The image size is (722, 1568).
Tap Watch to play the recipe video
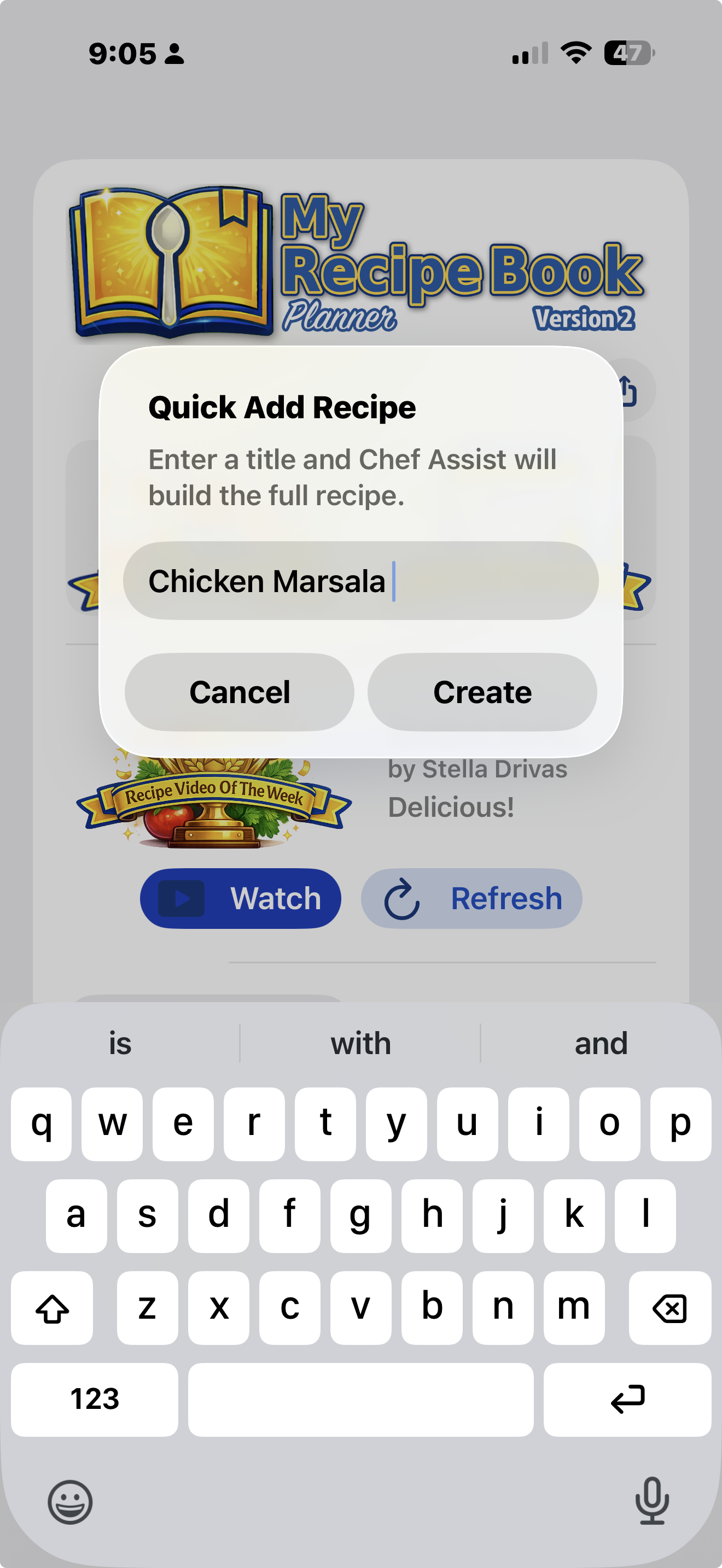(x=240, y=898)
